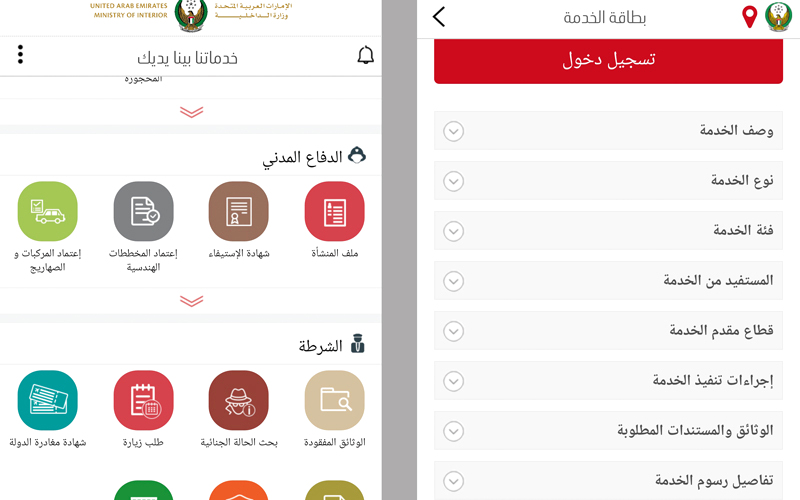The width and height of the screenshot is (800, 500).
Task: Expand the تفاصيل رسوم الخدمة section
Action: point(454,481)
